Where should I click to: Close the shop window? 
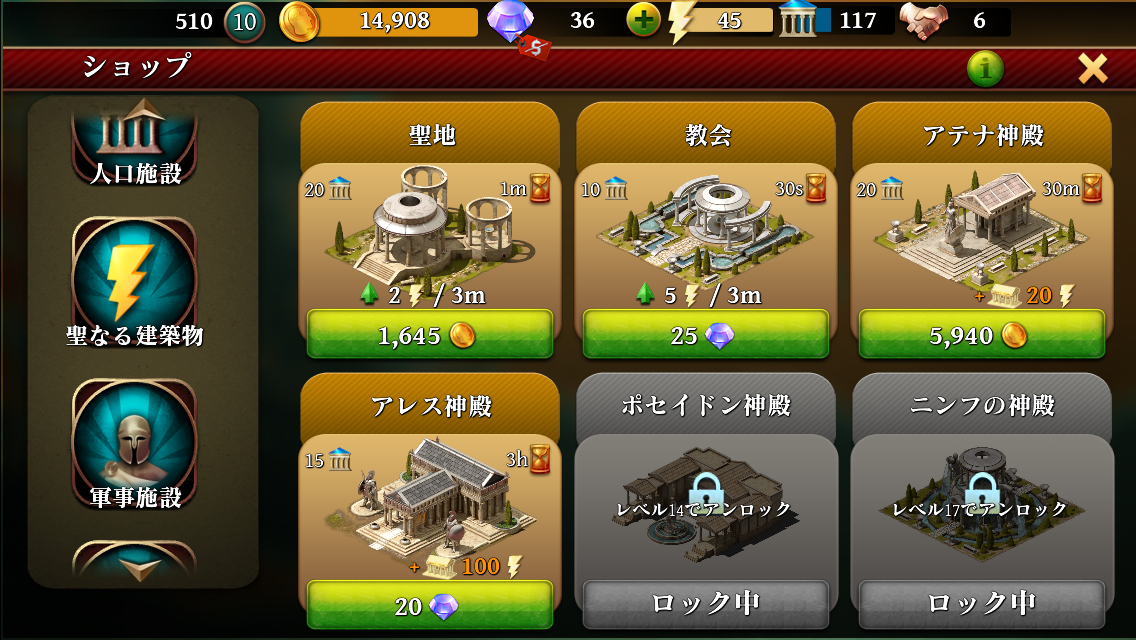(1092, 68)
